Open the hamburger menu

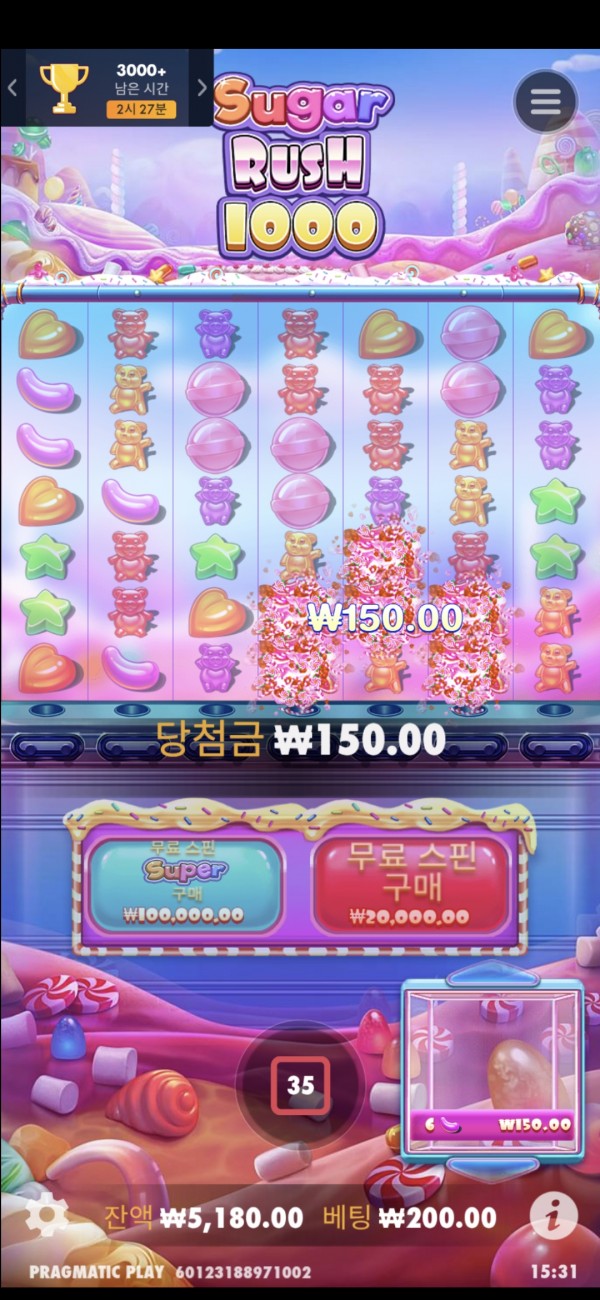coord(546,101)
